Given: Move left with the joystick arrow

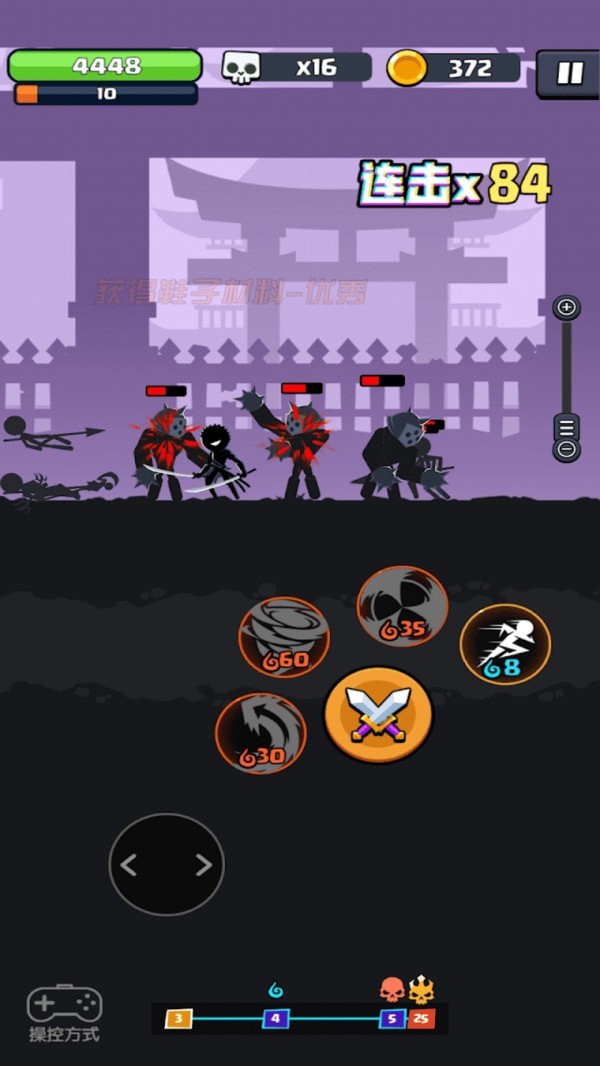Looking at the screenshot, I should (129, 865).
